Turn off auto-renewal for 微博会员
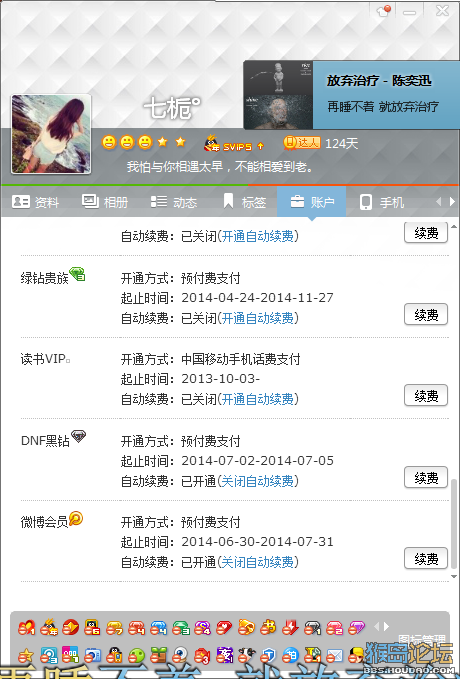This screenshot has height=679, width=460. [257, 562]
